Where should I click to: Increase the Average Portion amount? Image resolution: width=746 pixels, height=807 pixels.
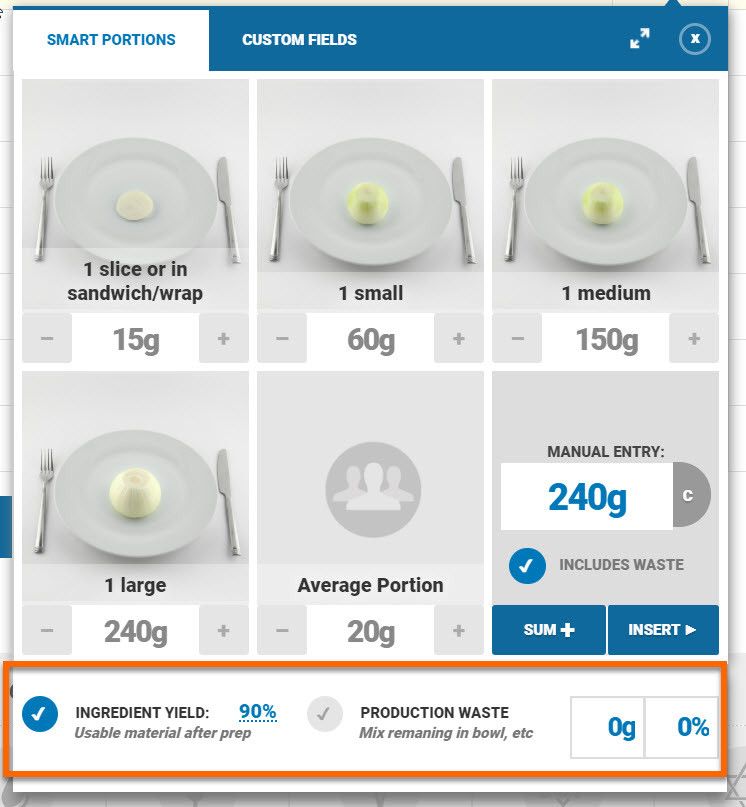(x=459, y=631)
